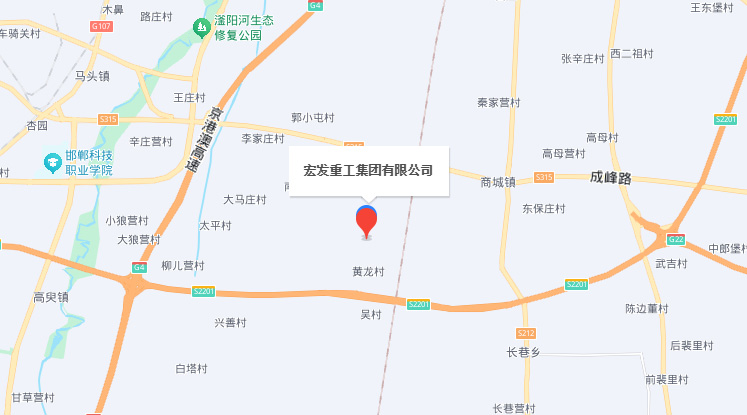Open the 宏发重工集团有限公司 info label
Screen dimensions: 747x415
coord(368,171)
